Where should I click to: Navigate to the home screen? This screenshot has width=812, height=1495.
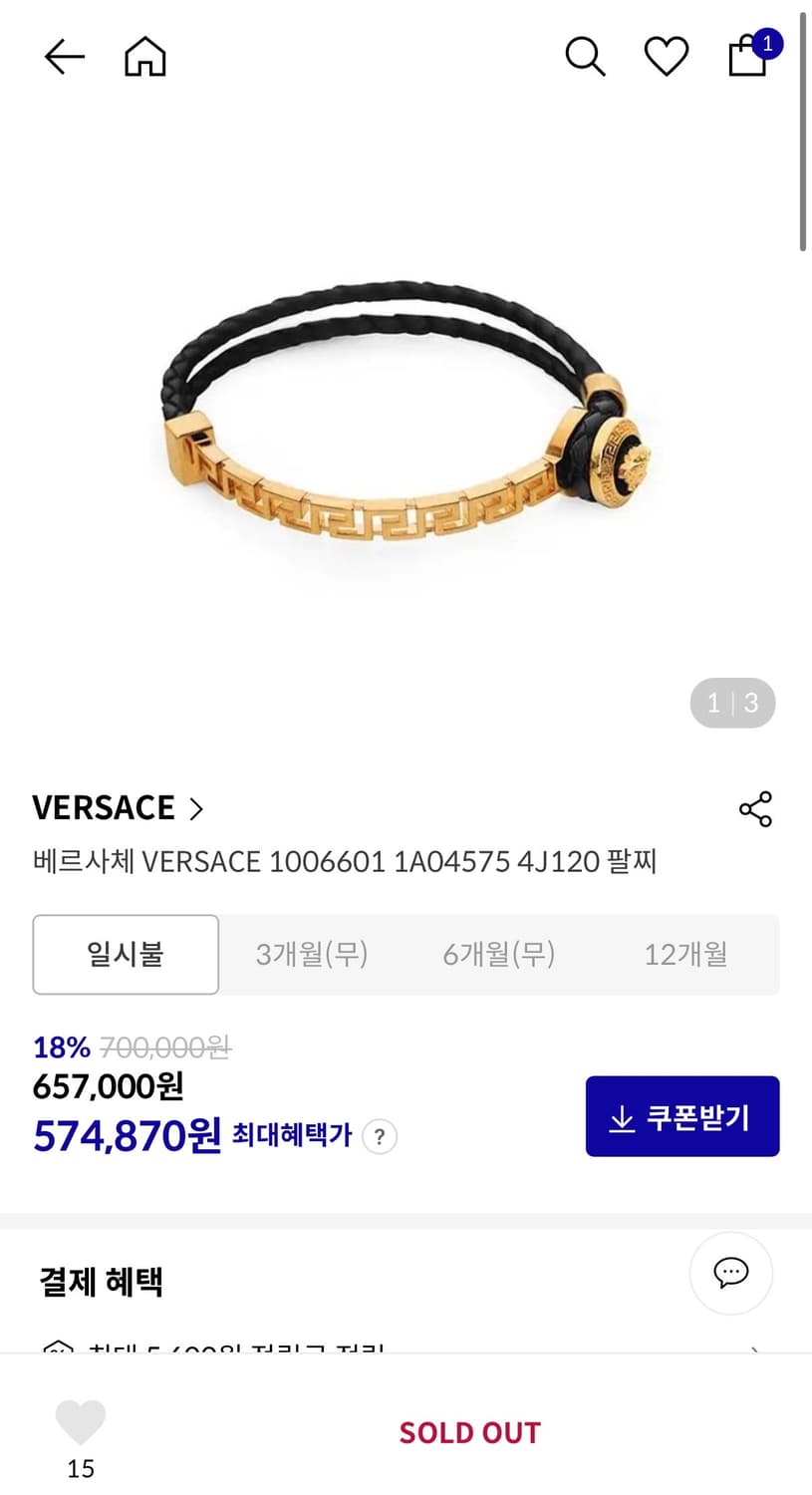click(x=144, y=57)
